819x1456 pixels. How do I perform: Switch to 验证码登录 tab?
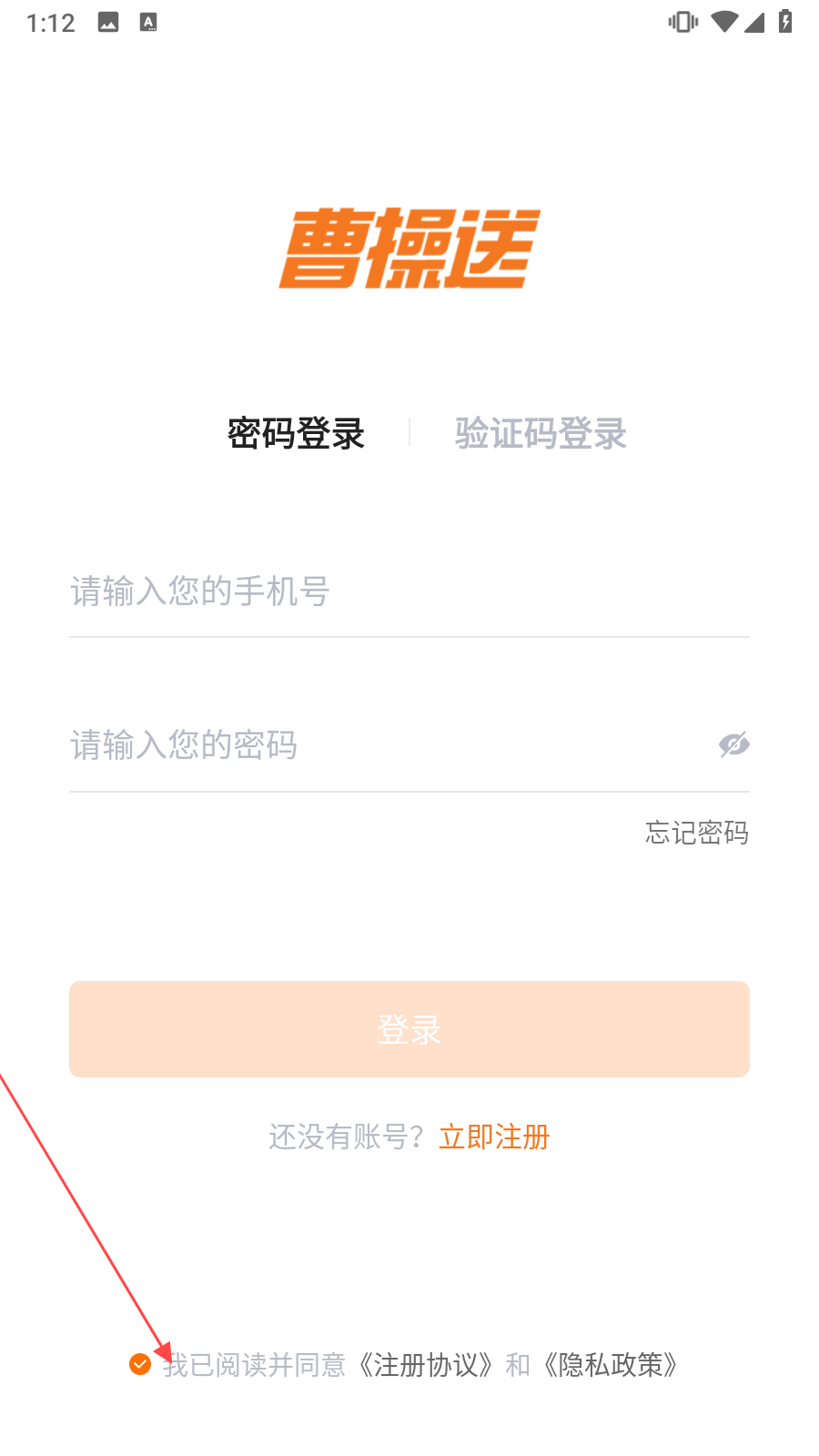click(x=541, y=433)
